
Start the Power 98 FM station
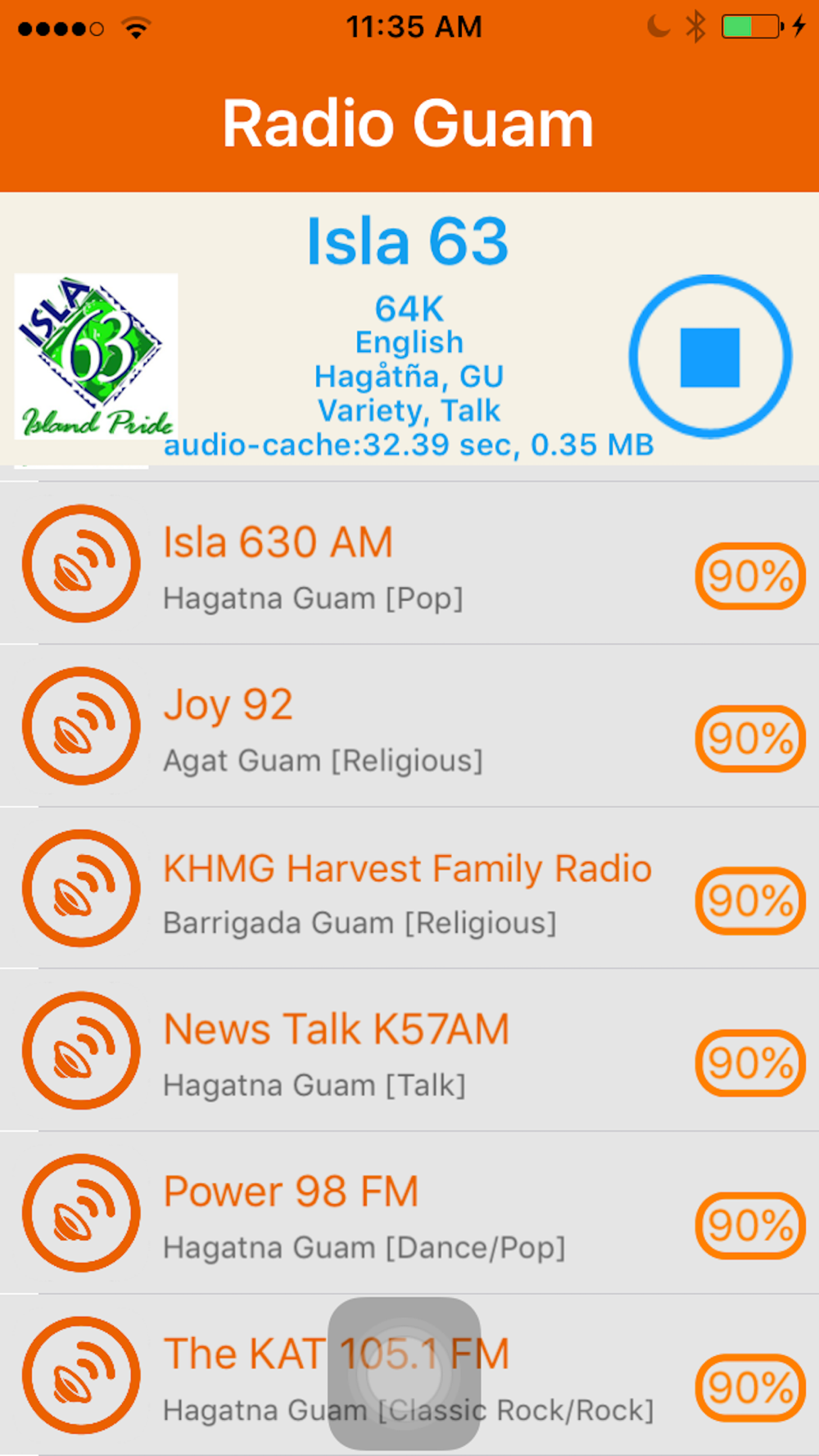point(409,1212)
